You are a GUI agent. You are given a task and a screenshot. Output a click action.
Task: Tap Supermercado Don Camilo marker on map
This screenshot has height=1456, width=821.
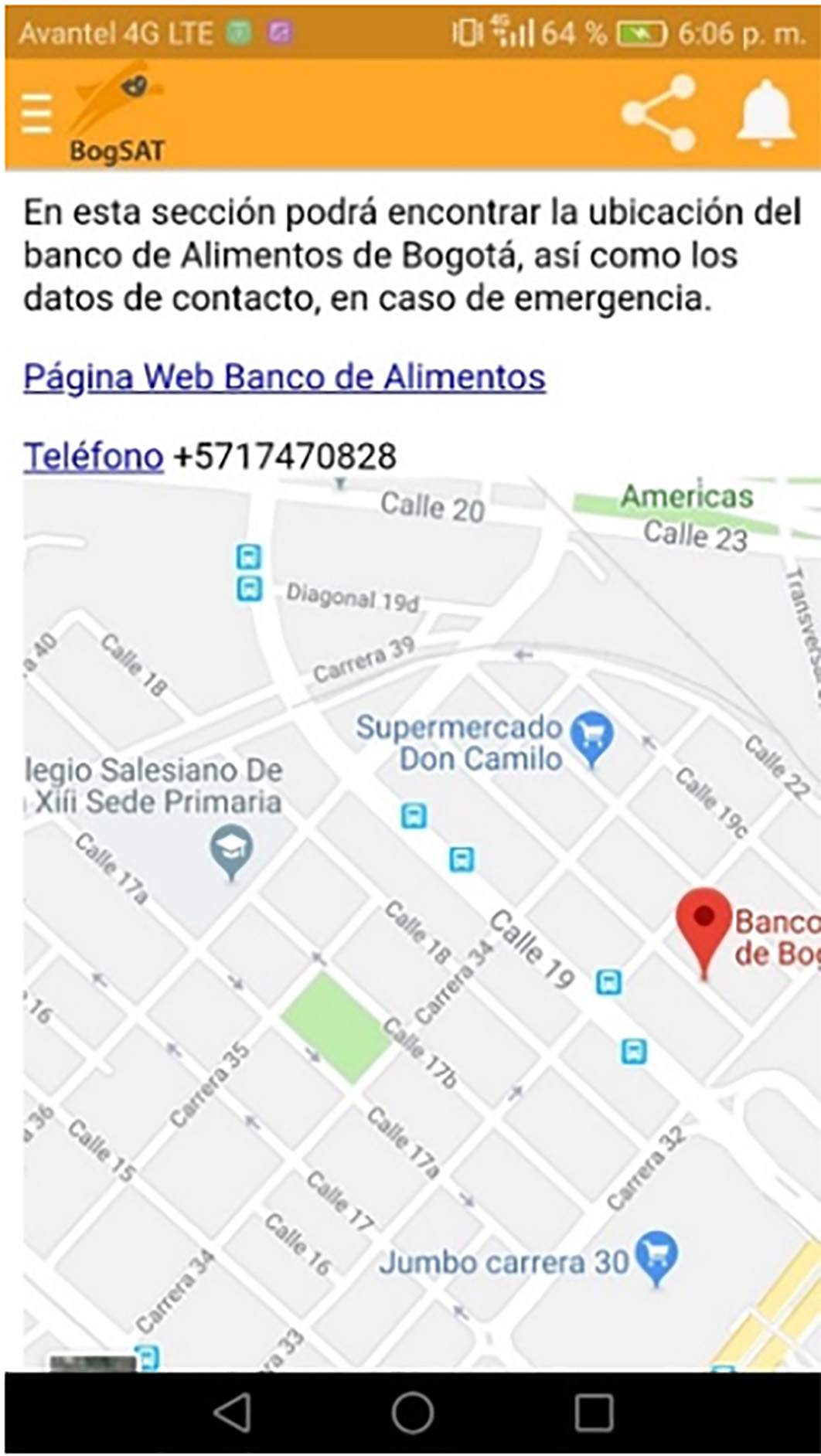coord(591,738)
